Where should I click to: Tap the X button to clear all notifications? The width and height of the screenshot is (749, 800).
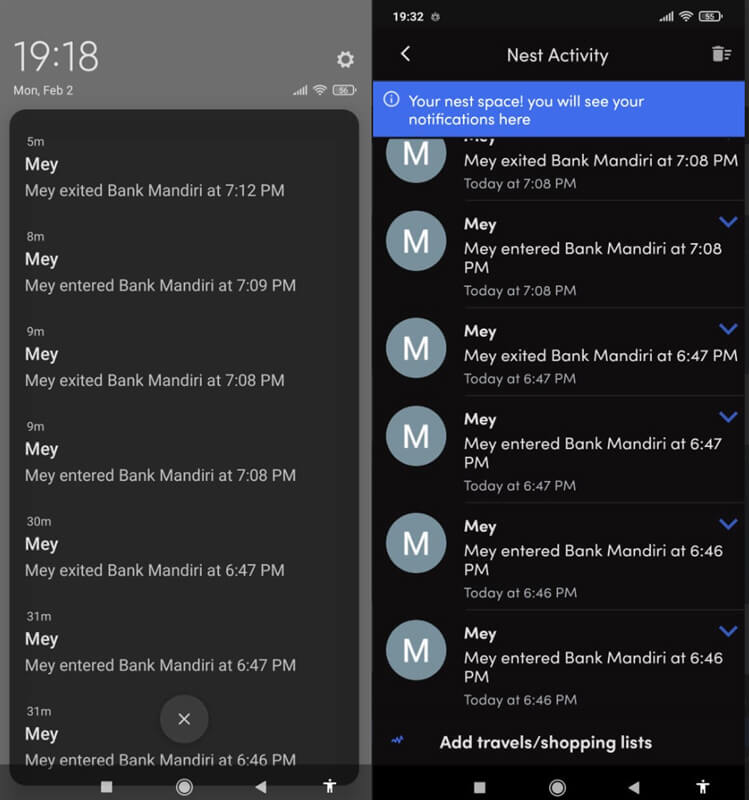pos(184,719)
